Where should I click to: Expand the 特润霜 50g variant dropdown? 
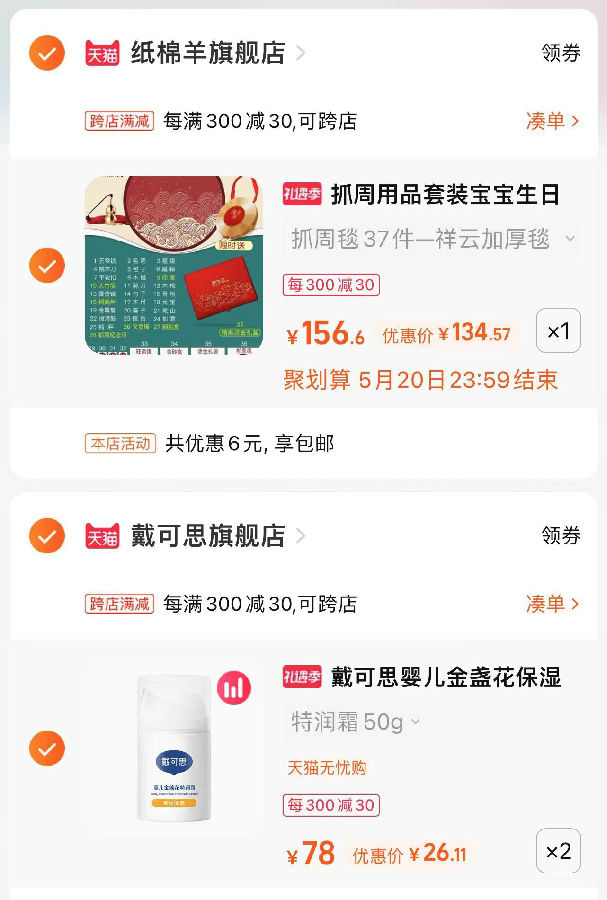tap(356, 721)
